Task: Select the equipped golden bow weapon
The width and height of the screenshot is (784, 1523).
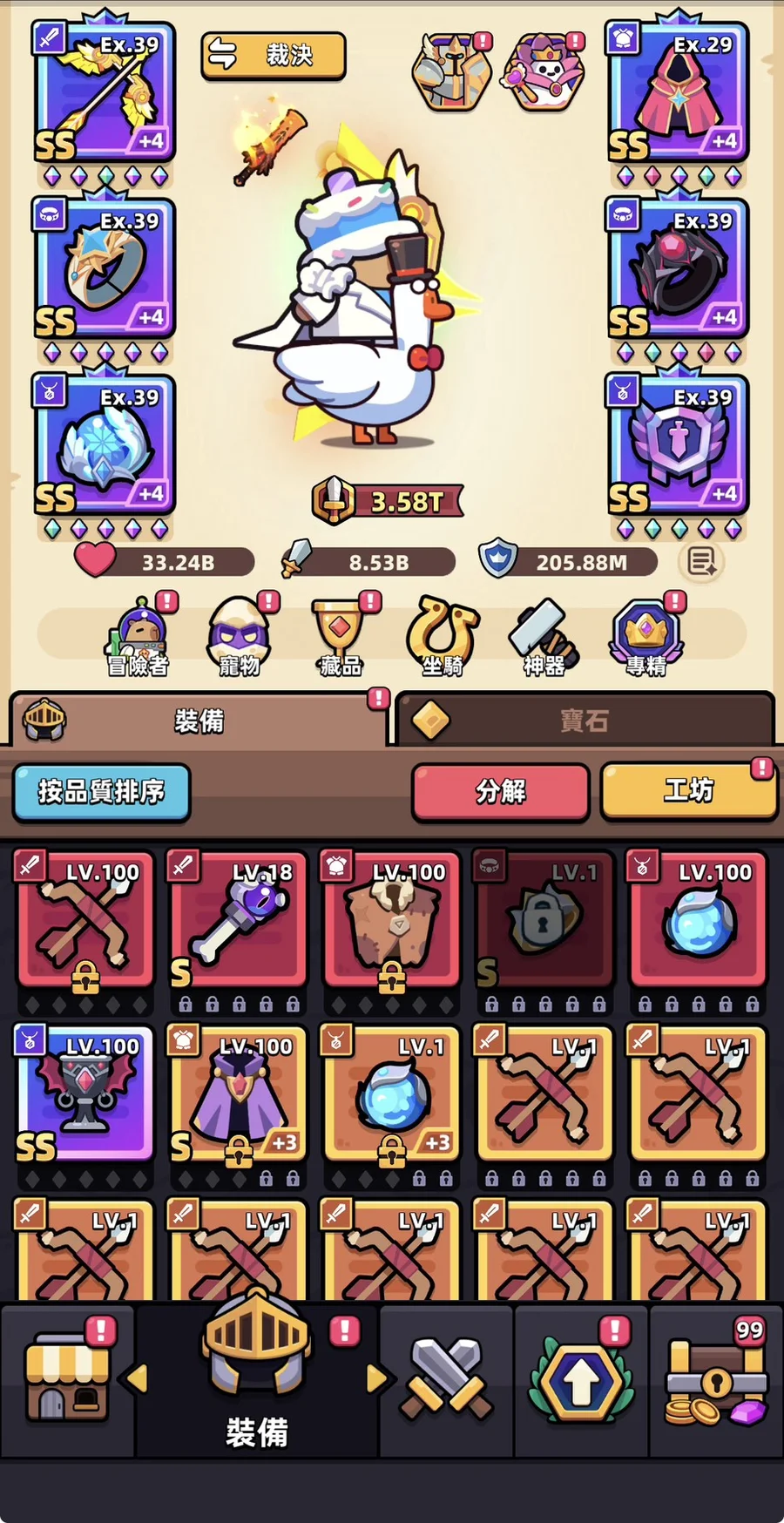Action: point(105,93)
